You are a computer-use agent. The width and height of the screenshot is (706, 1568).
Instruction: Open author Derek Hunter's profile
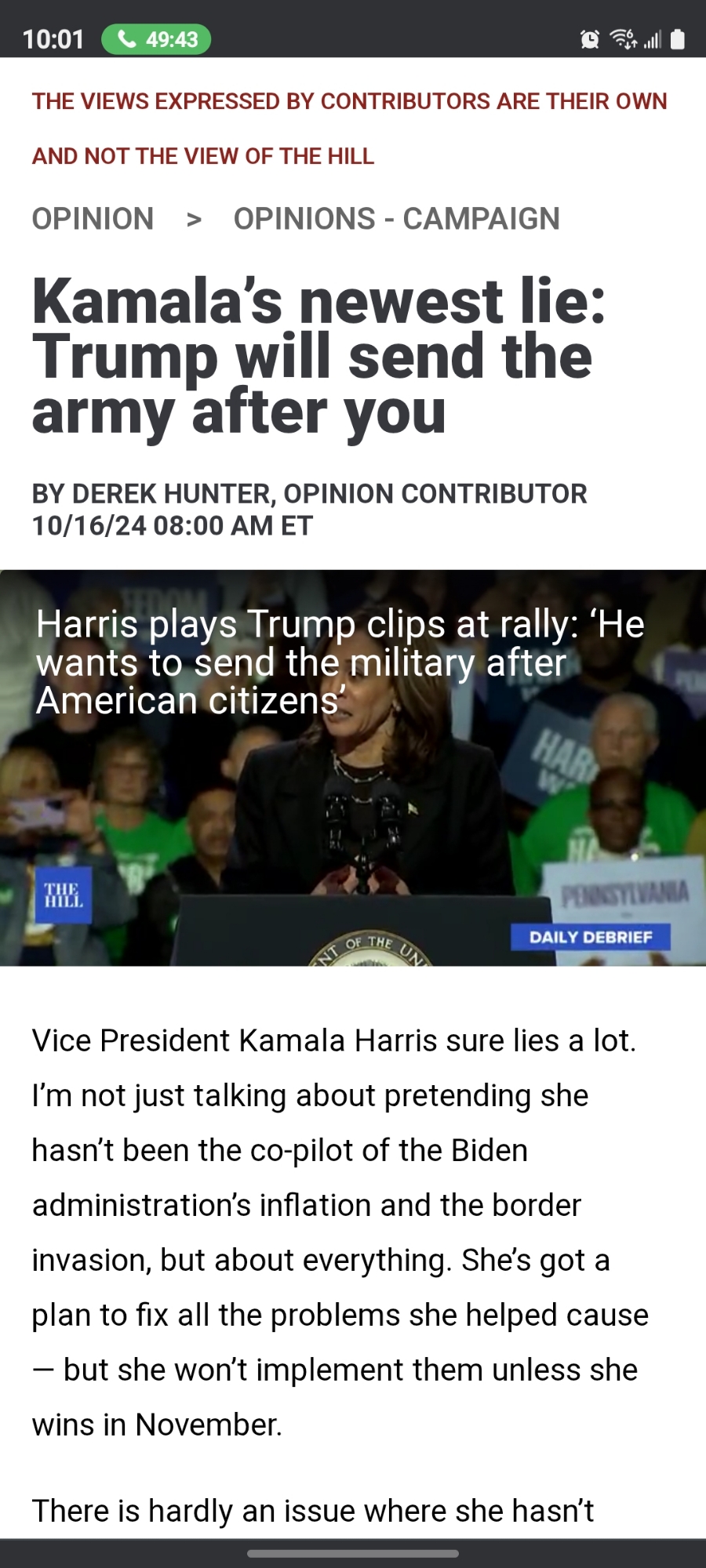171,494
